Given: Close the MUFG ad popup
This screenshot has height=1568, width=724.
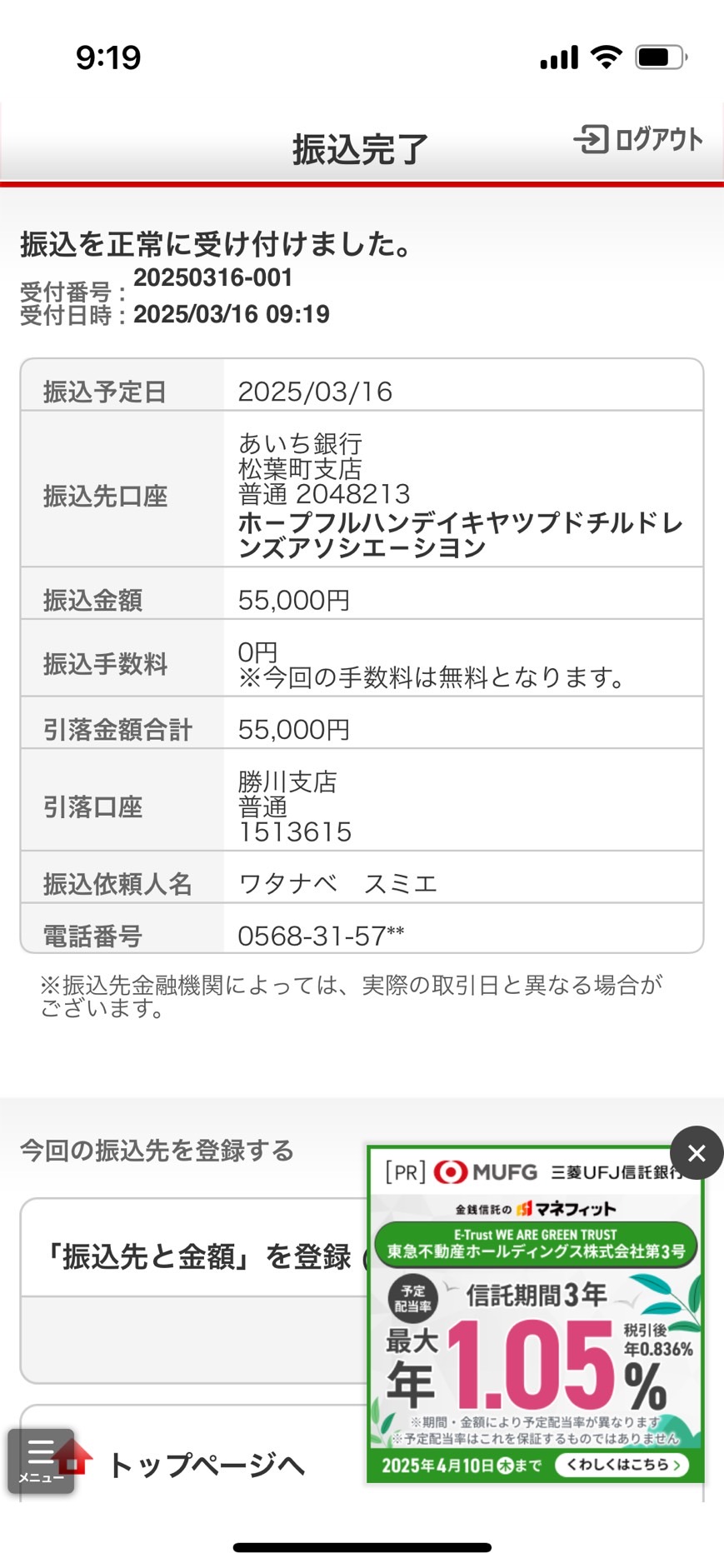Looking at the screenshot, I should pyautogui.click(x=697, y=1153).
